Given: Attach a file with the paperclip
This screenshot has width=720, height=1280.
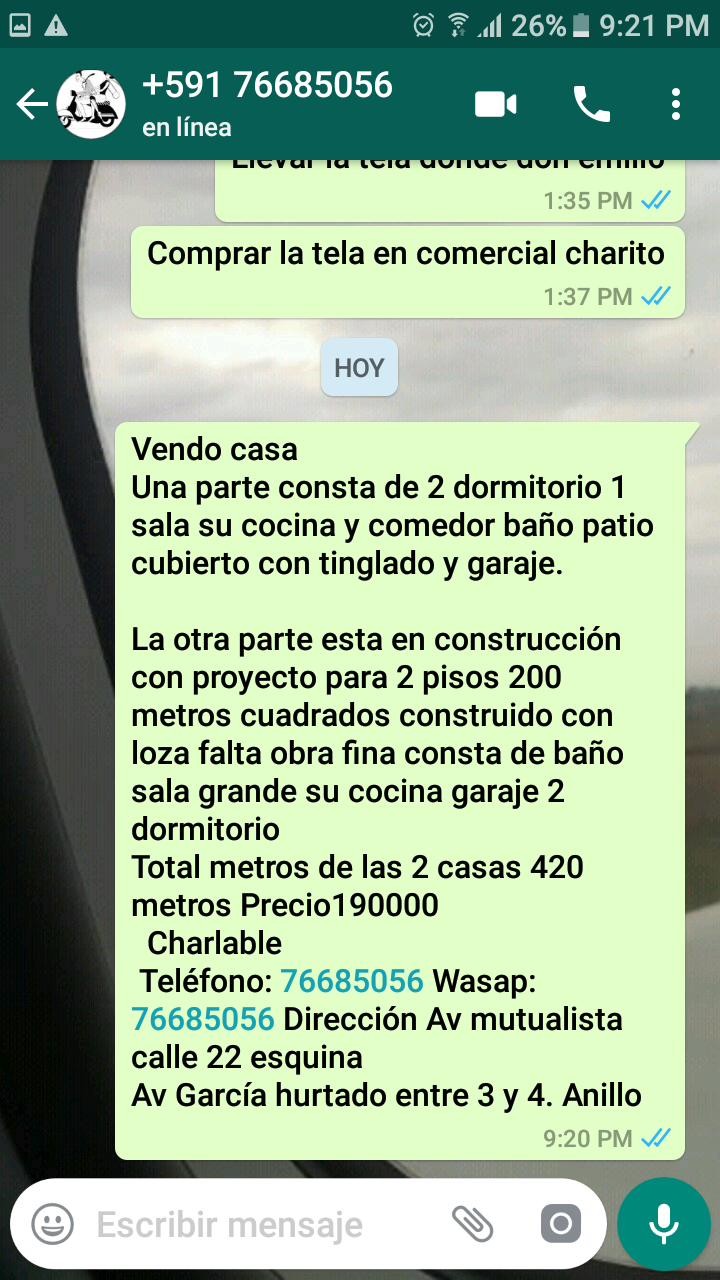Looking at the screenshot, I should [x=472, y=1224].
